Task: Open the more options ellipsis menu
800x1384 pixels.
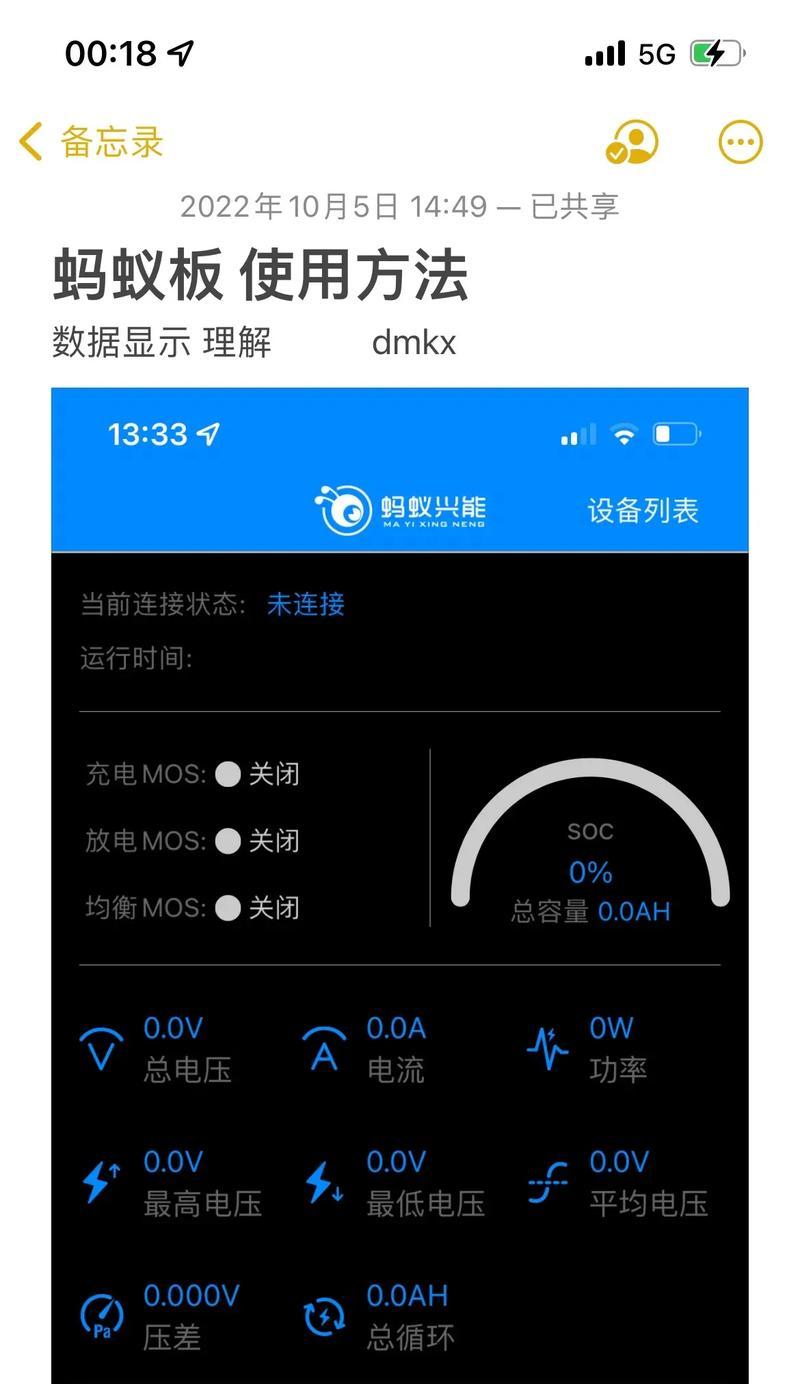Action: (x=741, y=142)
